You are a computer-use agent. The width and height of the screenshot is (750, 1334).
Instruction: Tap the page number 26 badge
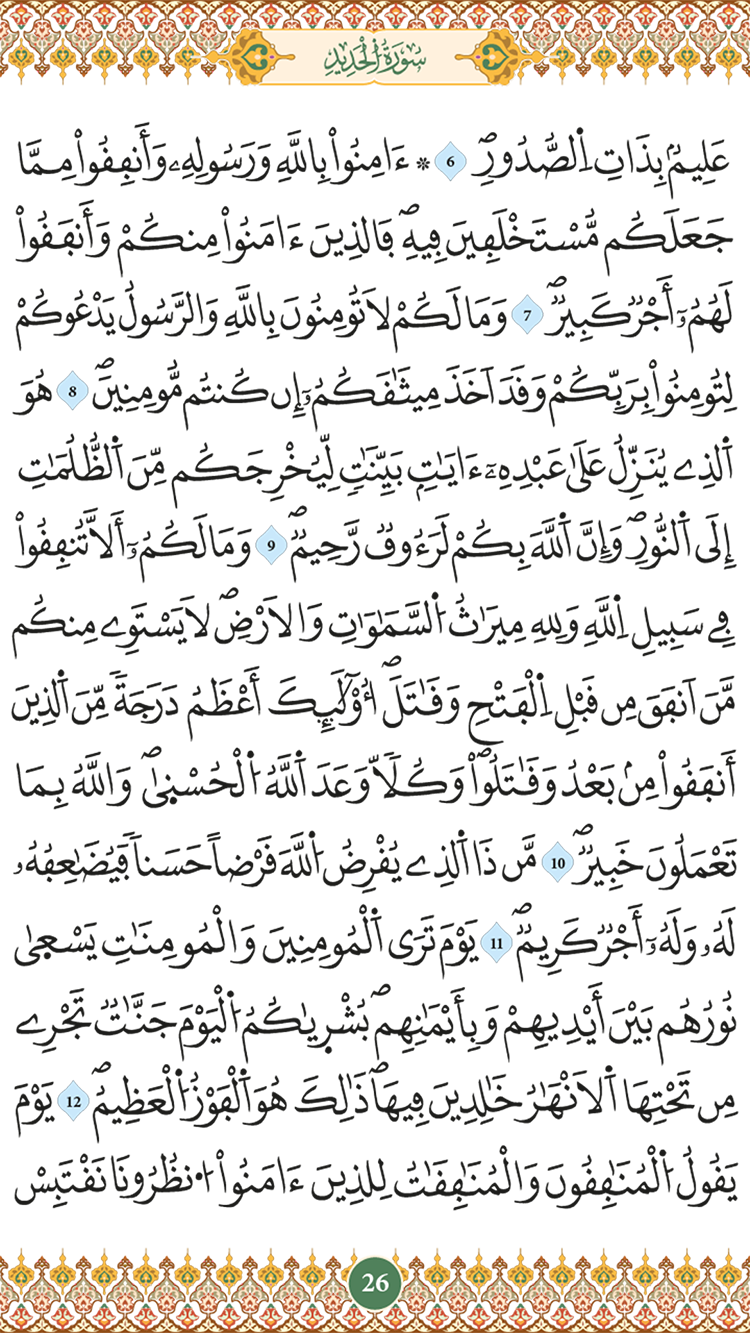(x=375, y=1283)
